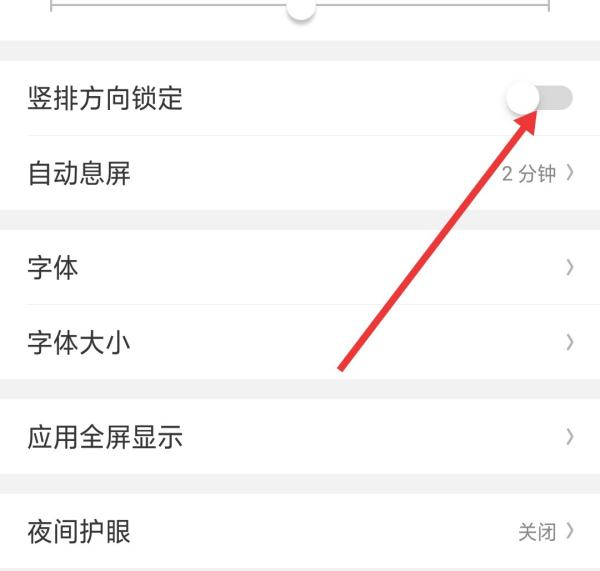
Task: Open the 字体 settings row
Action: pyautogui.click(x=300, y=268)
